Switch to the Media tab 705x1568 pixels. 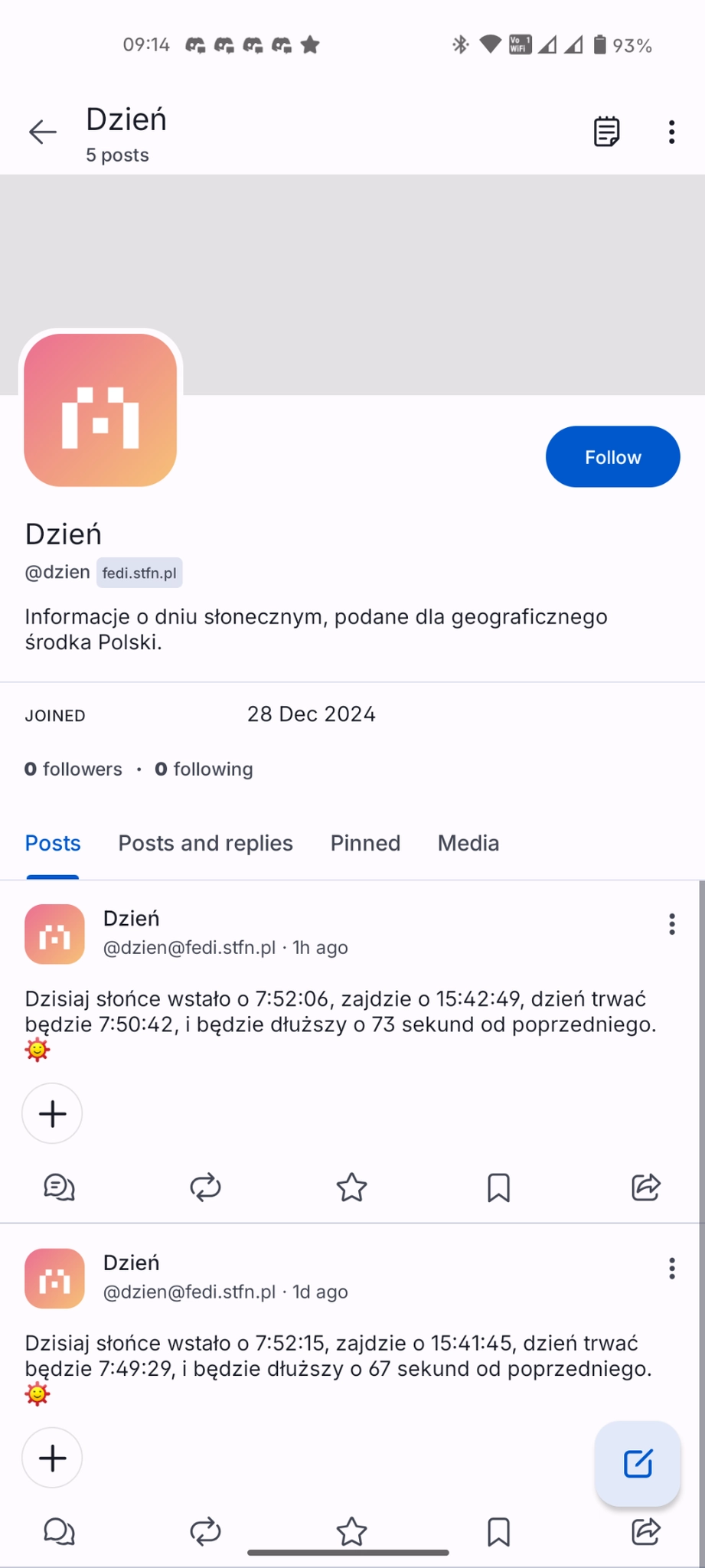pyautogui.click(x=468, y=843)
